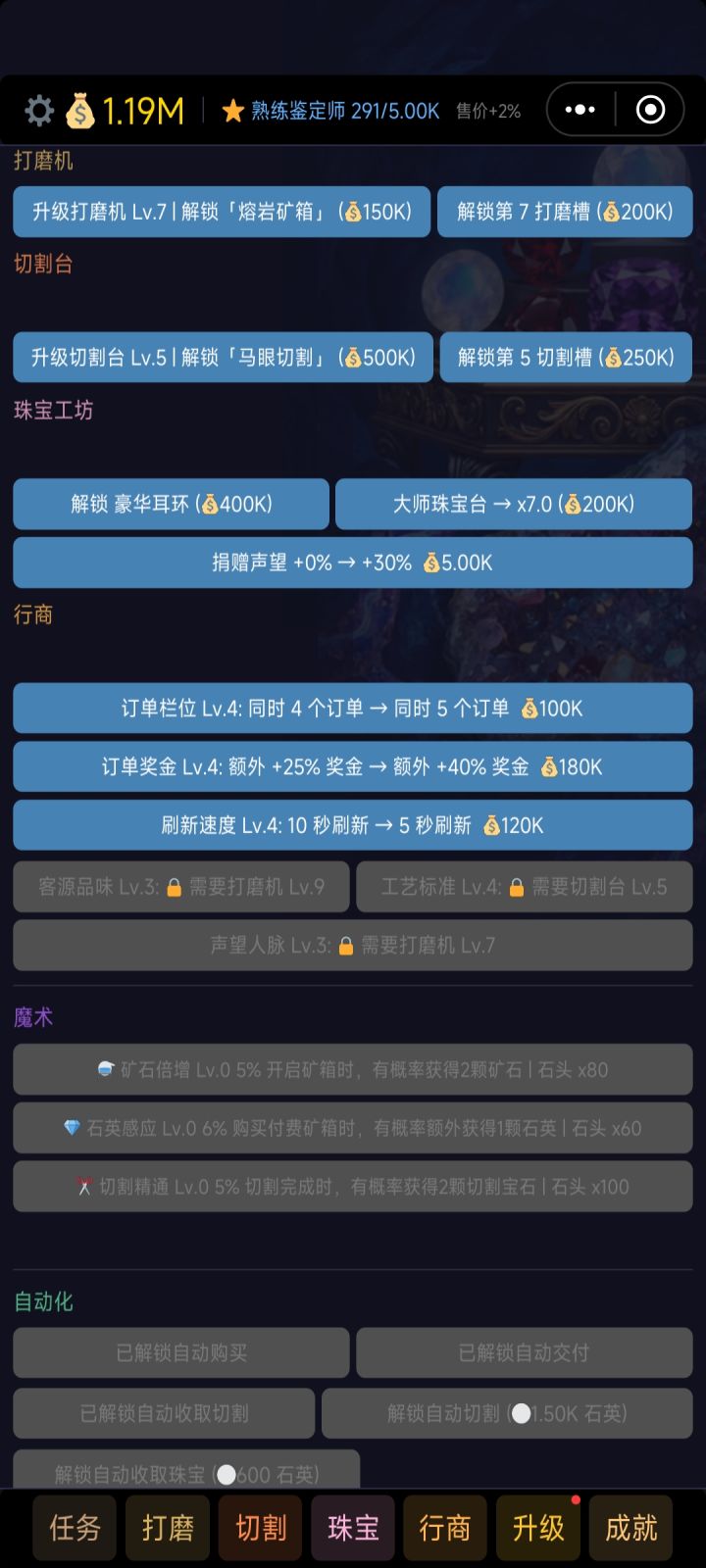Open the three-dot more options menu
This screenshot has height=1568, width=706.
click(580, 110)
